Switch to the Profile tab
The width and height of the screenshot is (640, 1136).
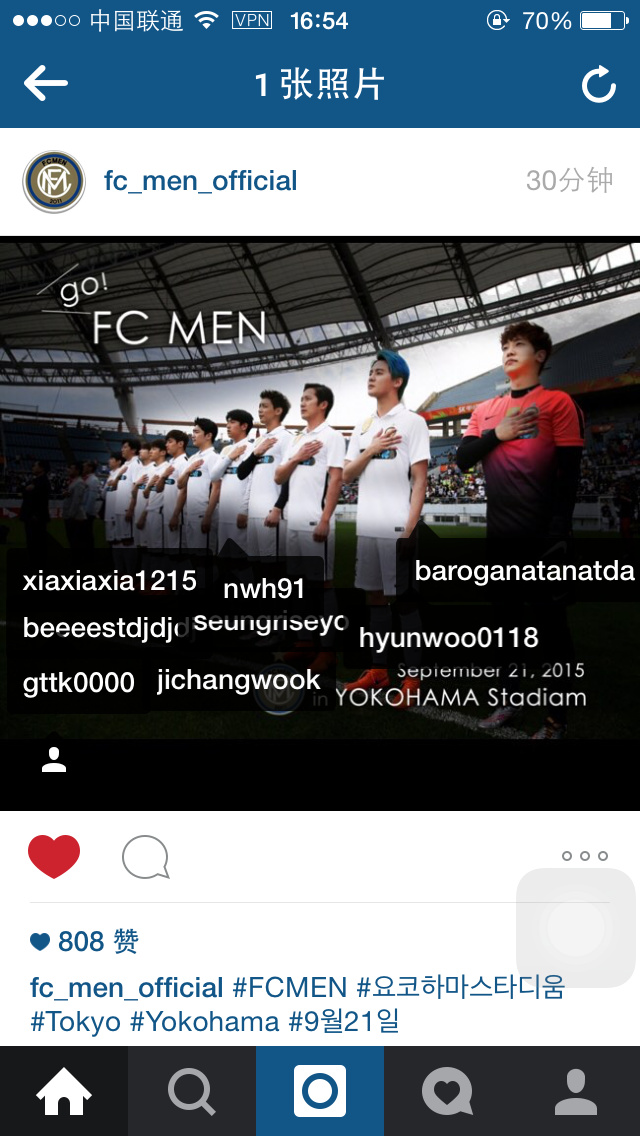pos(576,1091)
